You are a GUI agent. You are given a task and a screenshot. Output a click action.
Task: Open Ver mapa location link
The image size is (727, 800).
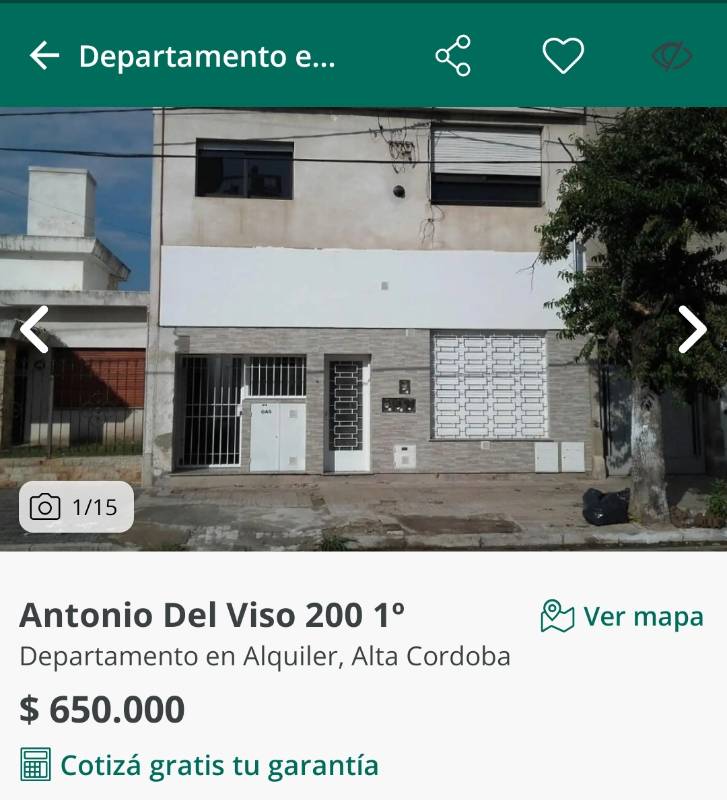[622, 616]
